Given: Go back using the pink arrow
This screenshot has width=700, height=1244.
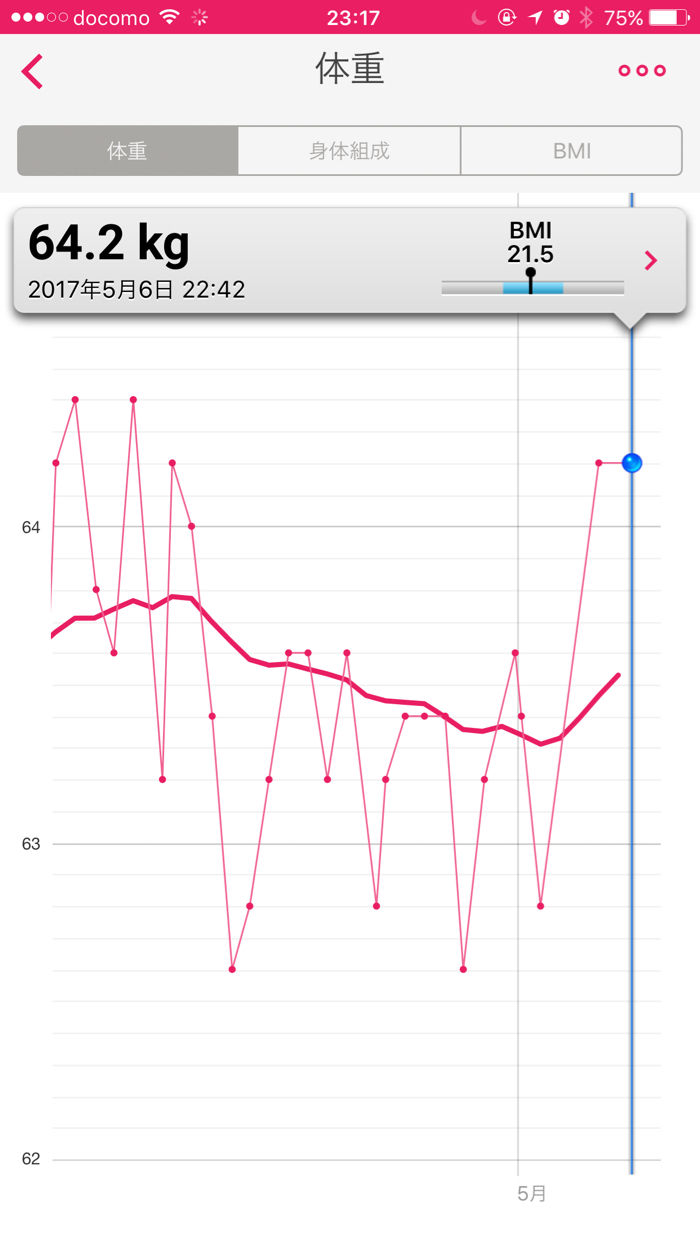Looking at the screenshot, I should [32, 72].
